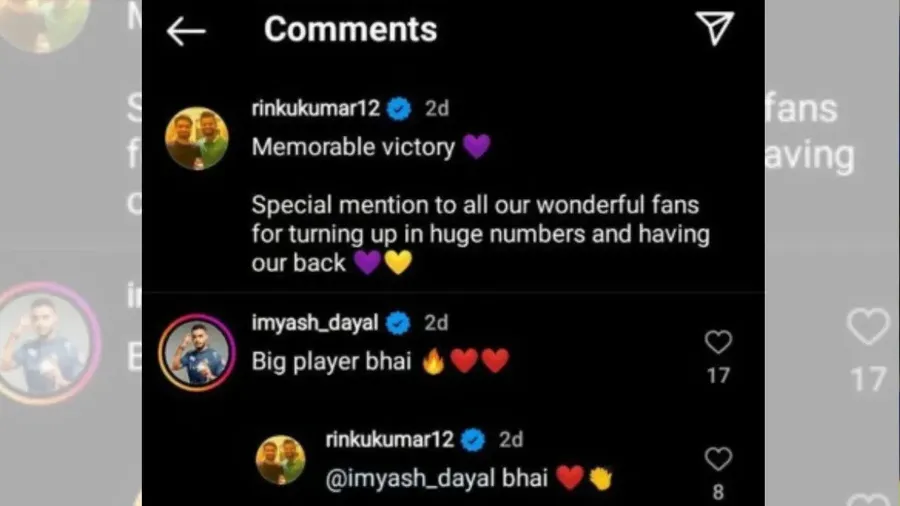Tap the @imyash_dayal mention in the reply

pos(410,478)
